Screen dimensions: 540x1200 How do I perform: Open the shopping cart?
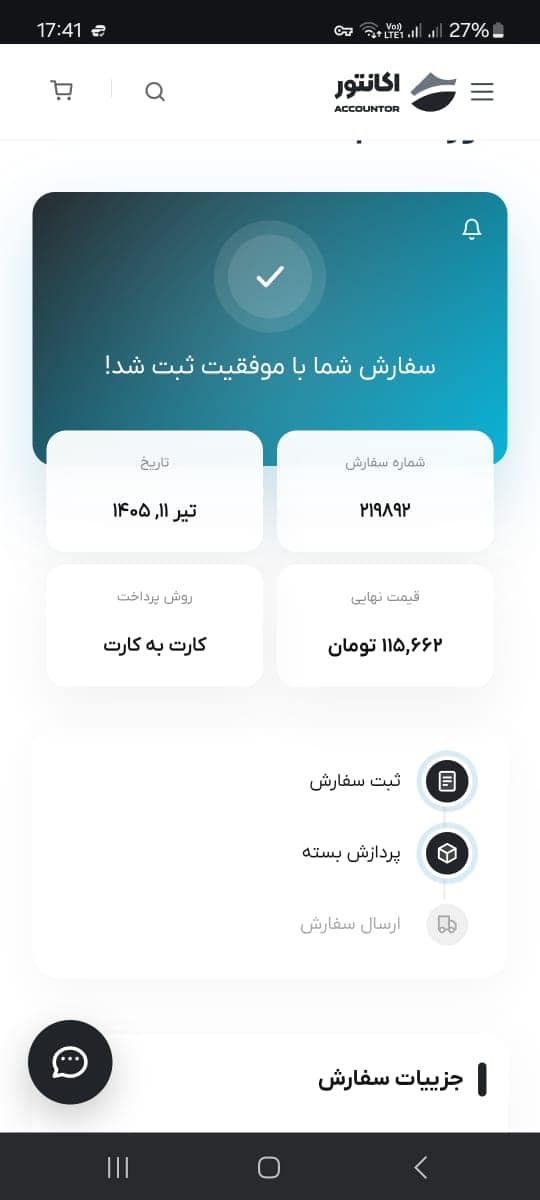point(62,91)
